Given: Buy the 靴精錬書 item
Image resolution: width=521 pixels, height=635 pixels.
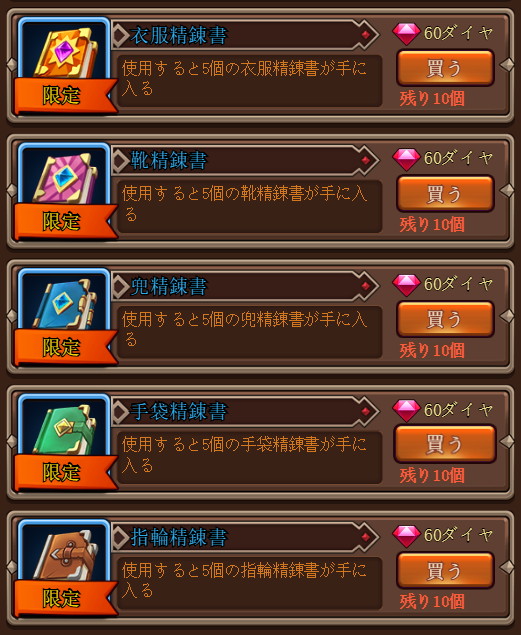Looking at the screenshot, I should 445,193.
